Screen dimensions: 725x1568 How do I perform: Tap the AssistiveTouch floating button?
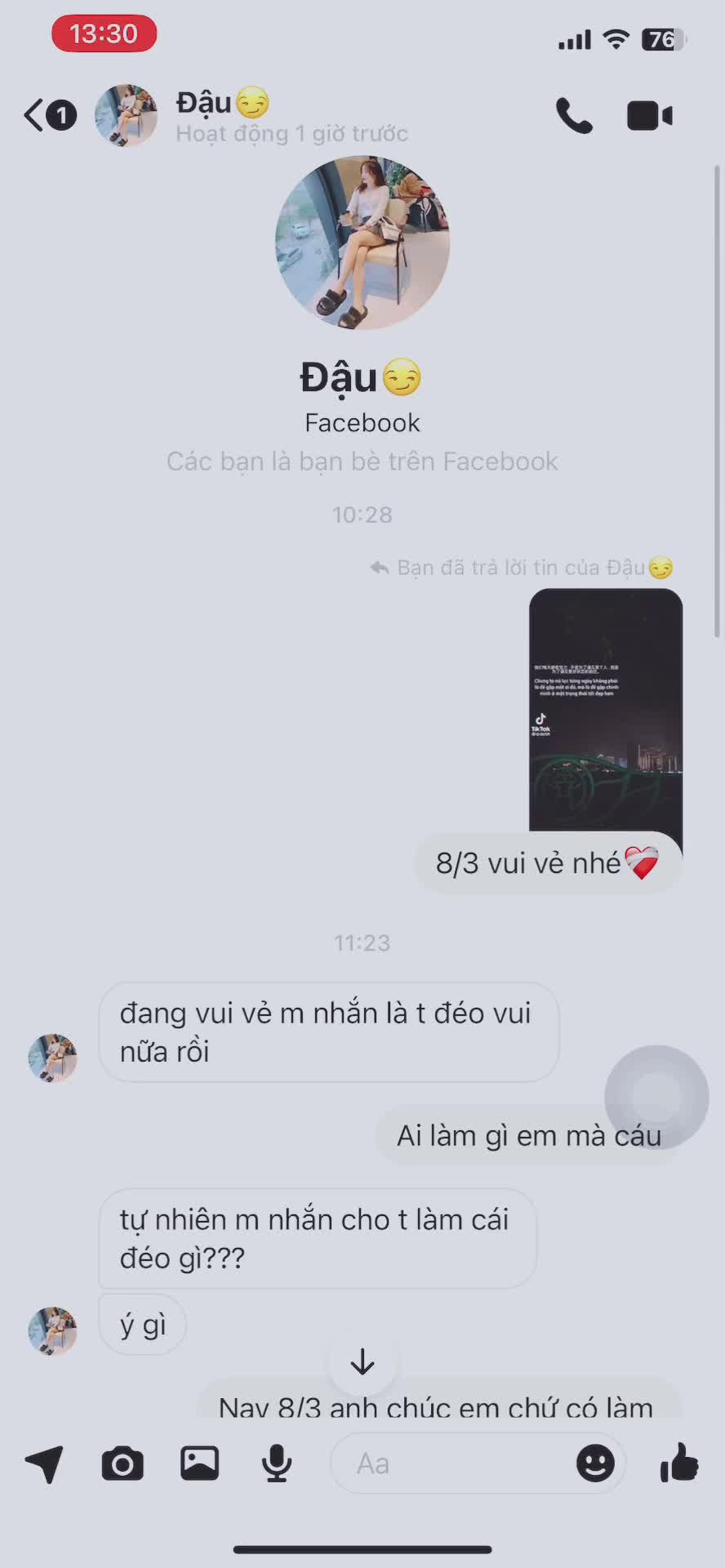(656, 1097)
